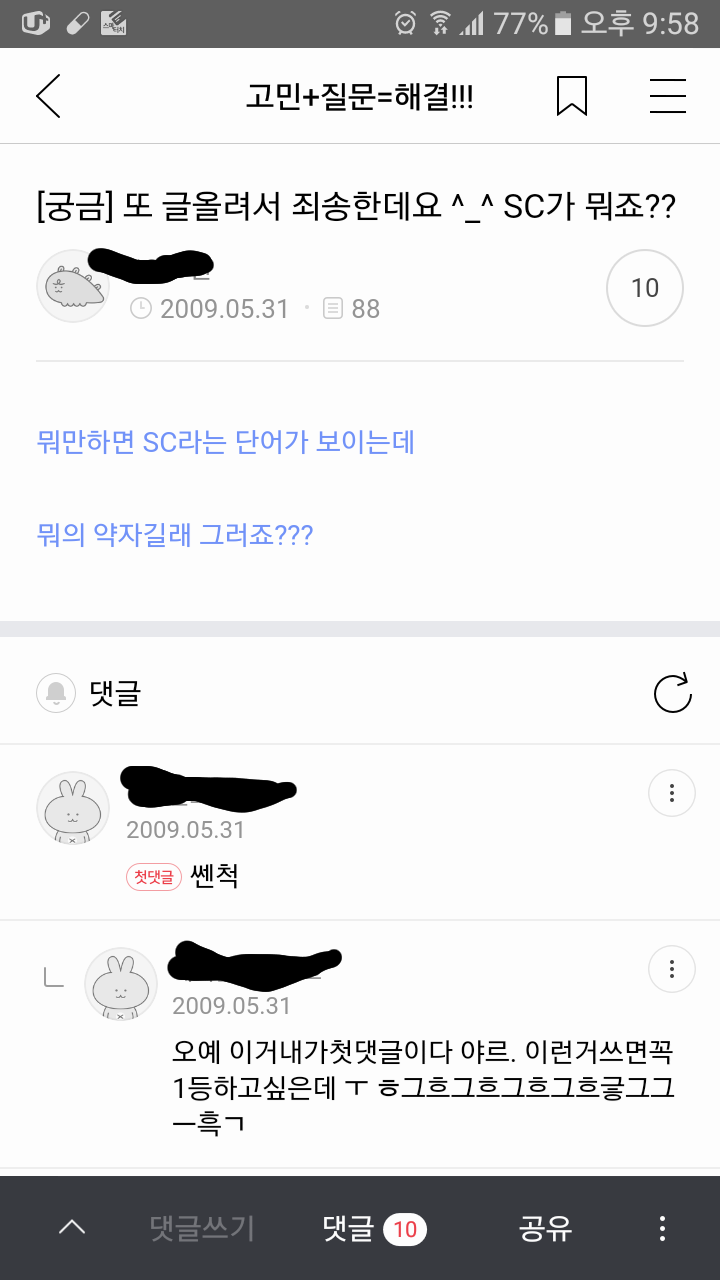720x1280 pixels.
Task: Expand the bottom bar with the up chevron
Action: 68,1231
